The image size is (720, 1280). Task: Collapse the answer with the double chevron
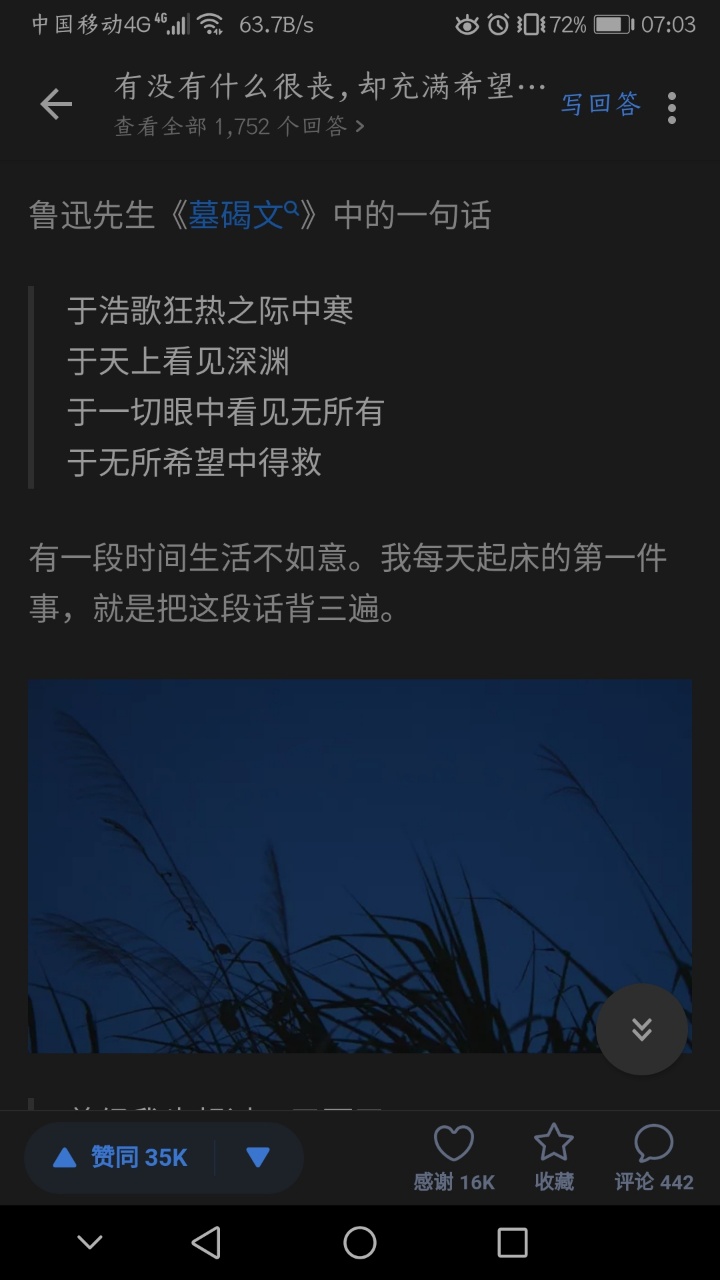(x=642, y=1029)
